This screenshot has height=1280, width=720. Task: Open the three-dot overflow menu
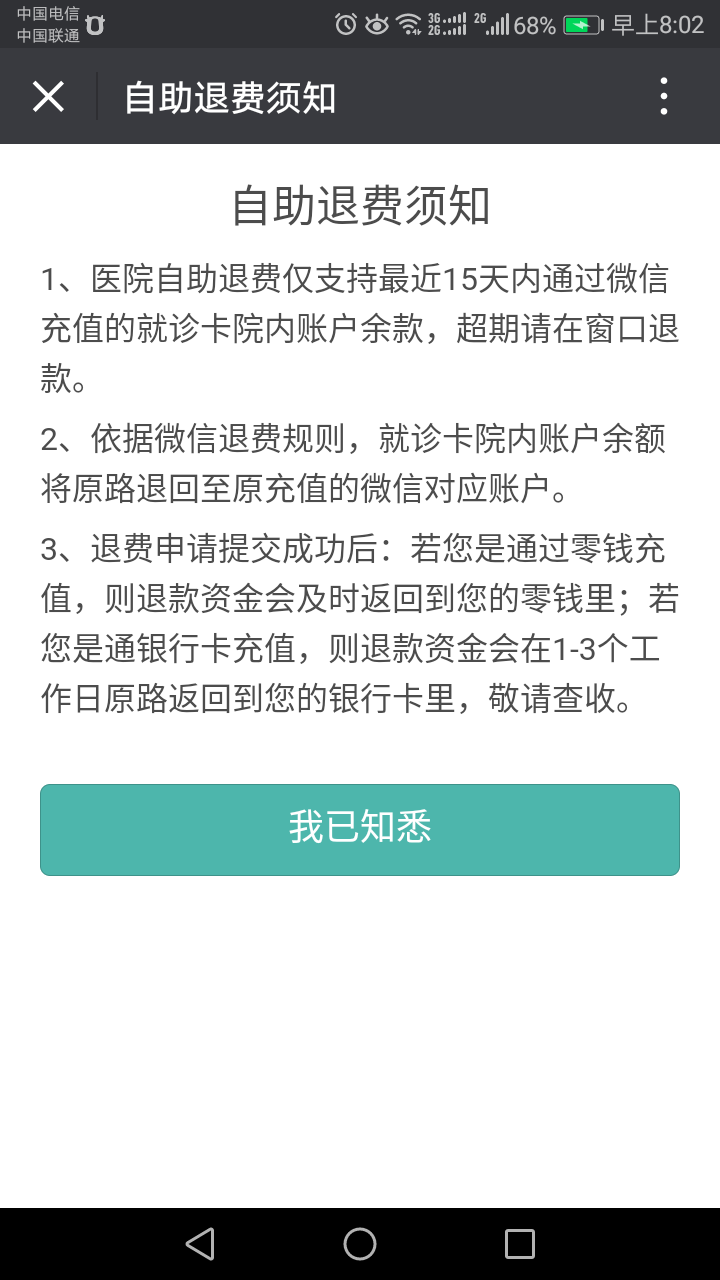pyautogui.click(x=664, y=97)
